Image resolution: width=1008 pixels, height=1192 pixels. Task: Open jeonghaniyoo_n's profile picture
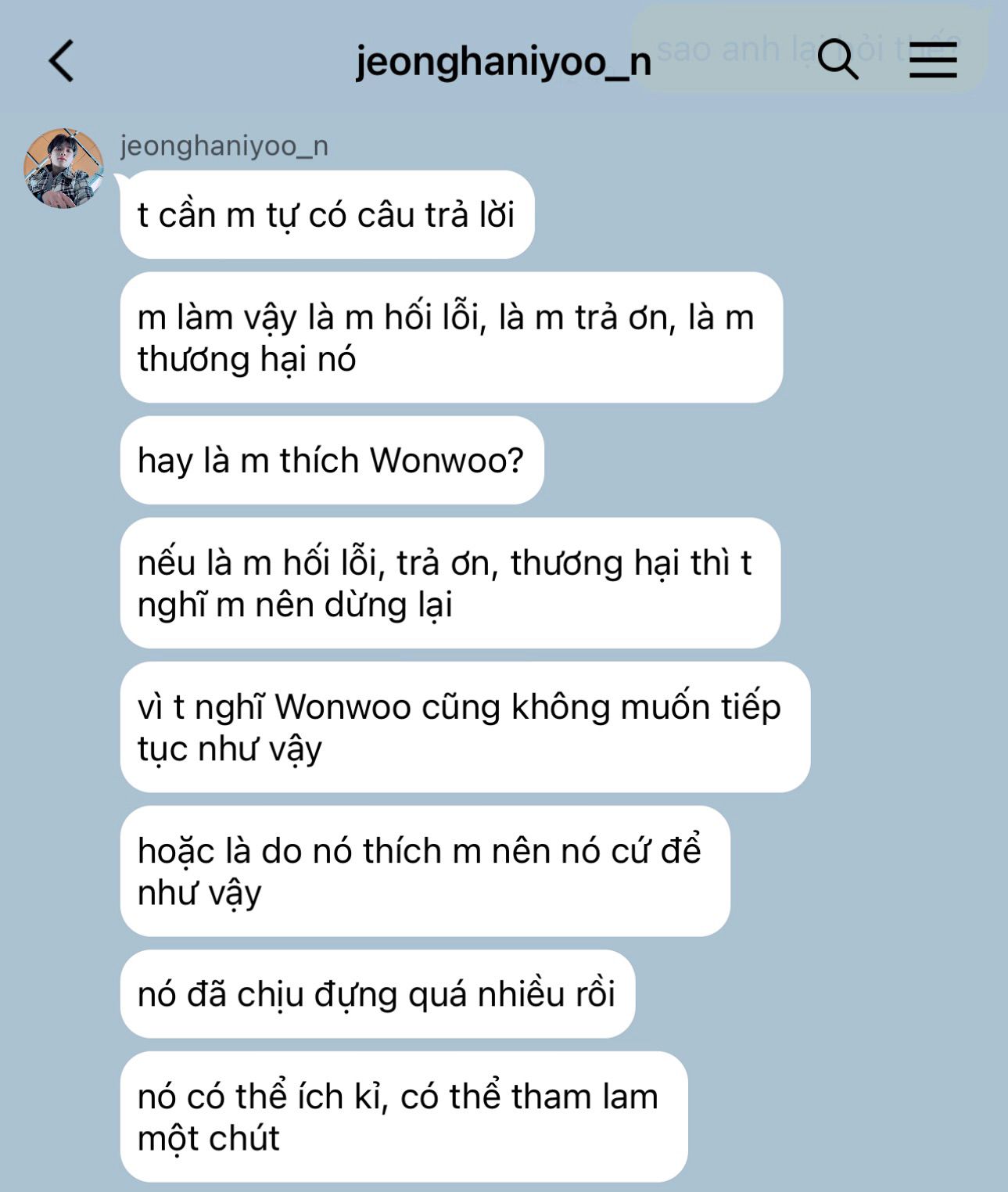tap(63, 168)
